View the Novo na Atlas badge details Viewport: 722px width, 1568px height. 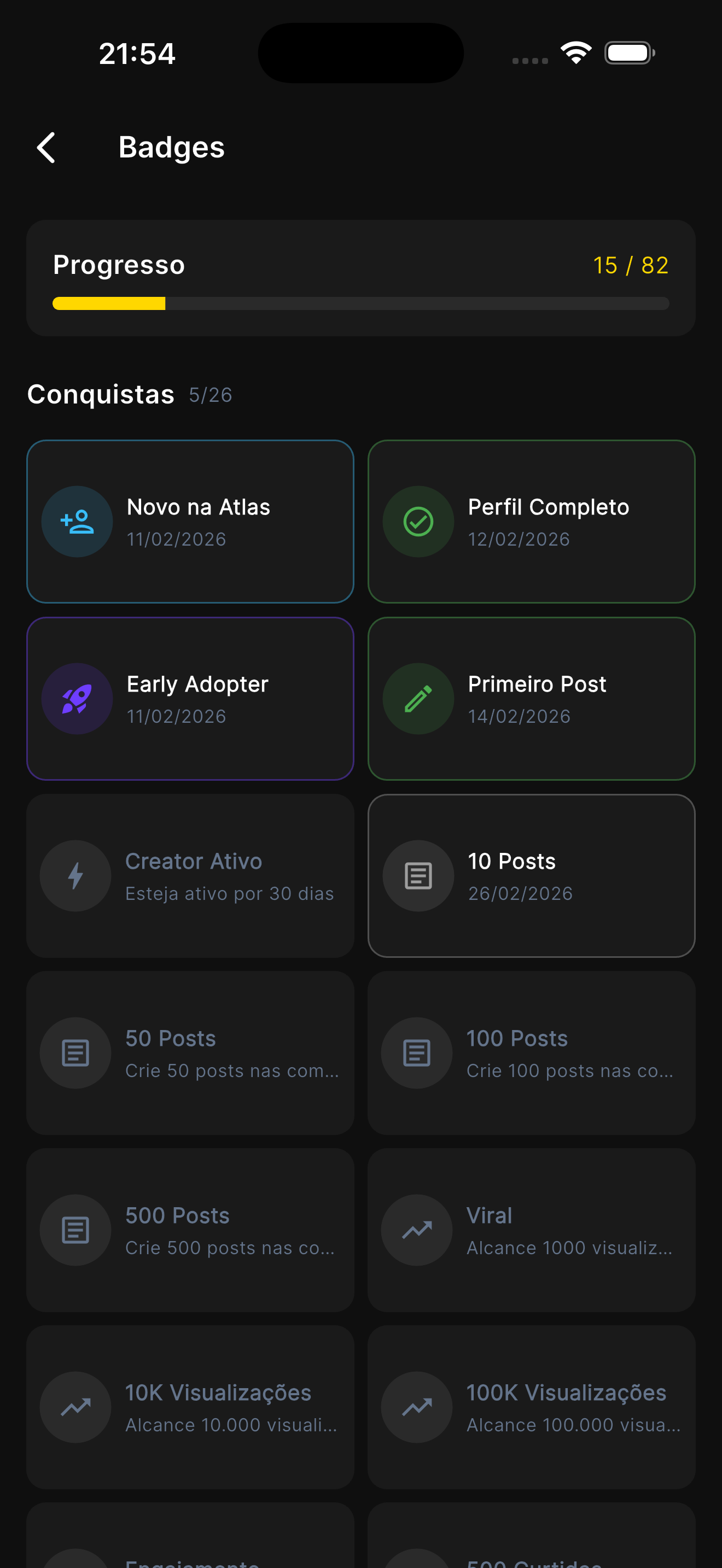click(190, 522)
